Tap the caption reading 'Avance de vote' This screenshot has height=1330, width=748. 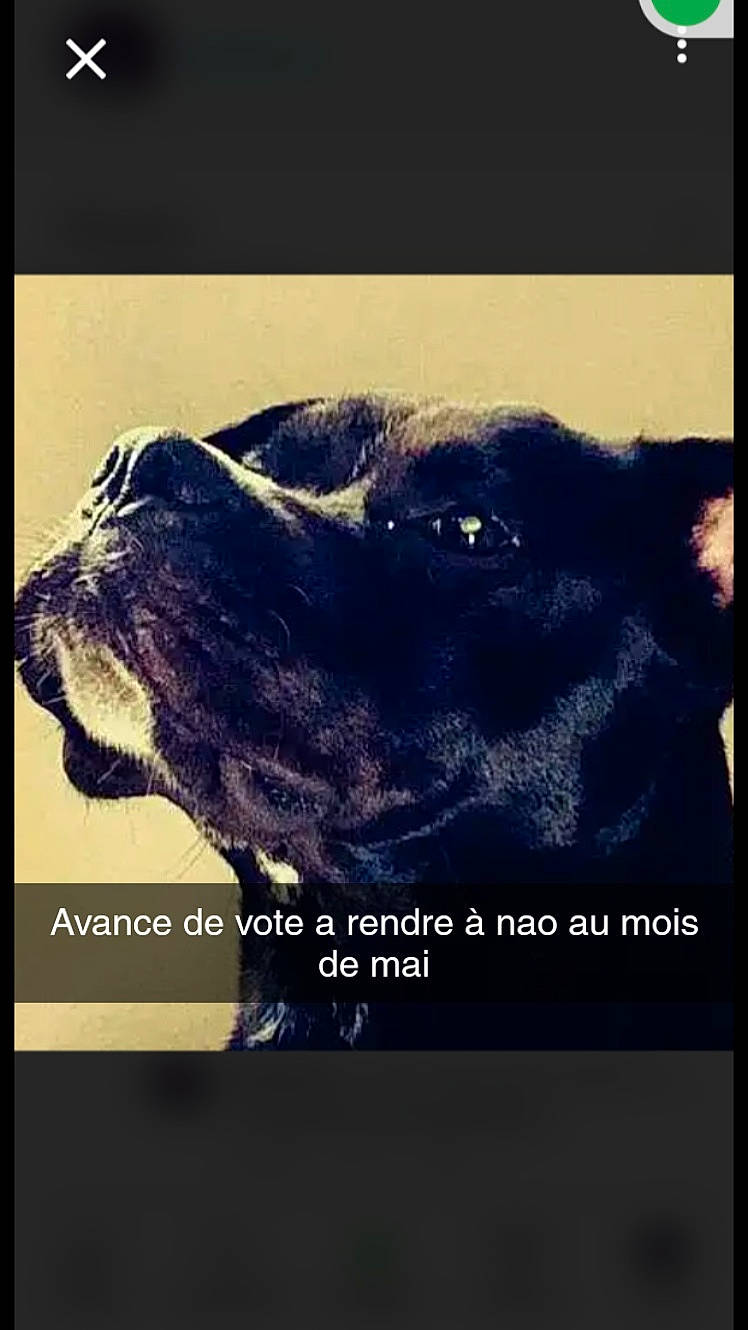pos(374,922)
